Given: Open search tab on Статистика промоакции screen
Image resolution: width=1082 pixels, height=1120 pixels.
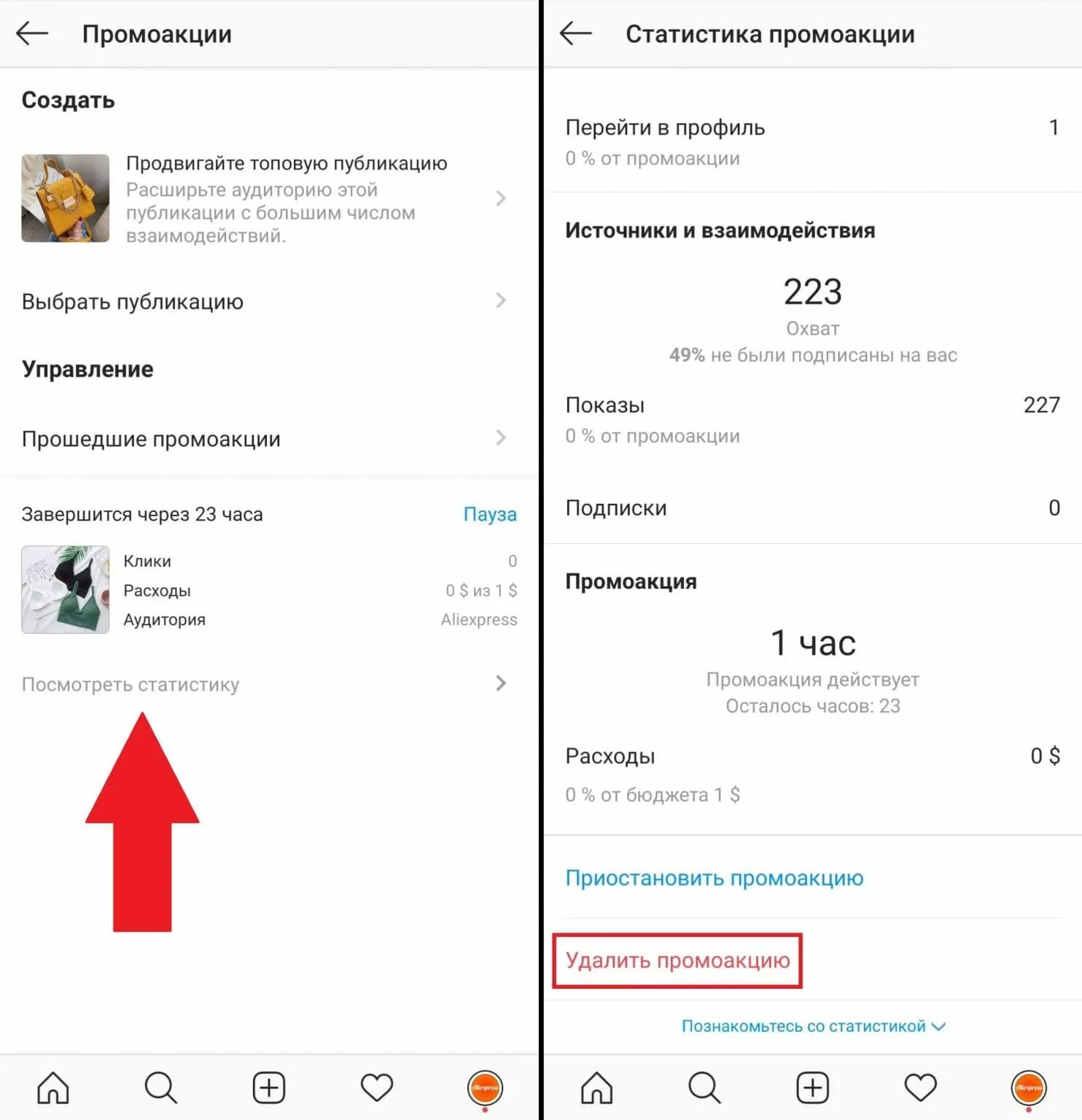Looking at the screenshot, I should [704, 1088].
